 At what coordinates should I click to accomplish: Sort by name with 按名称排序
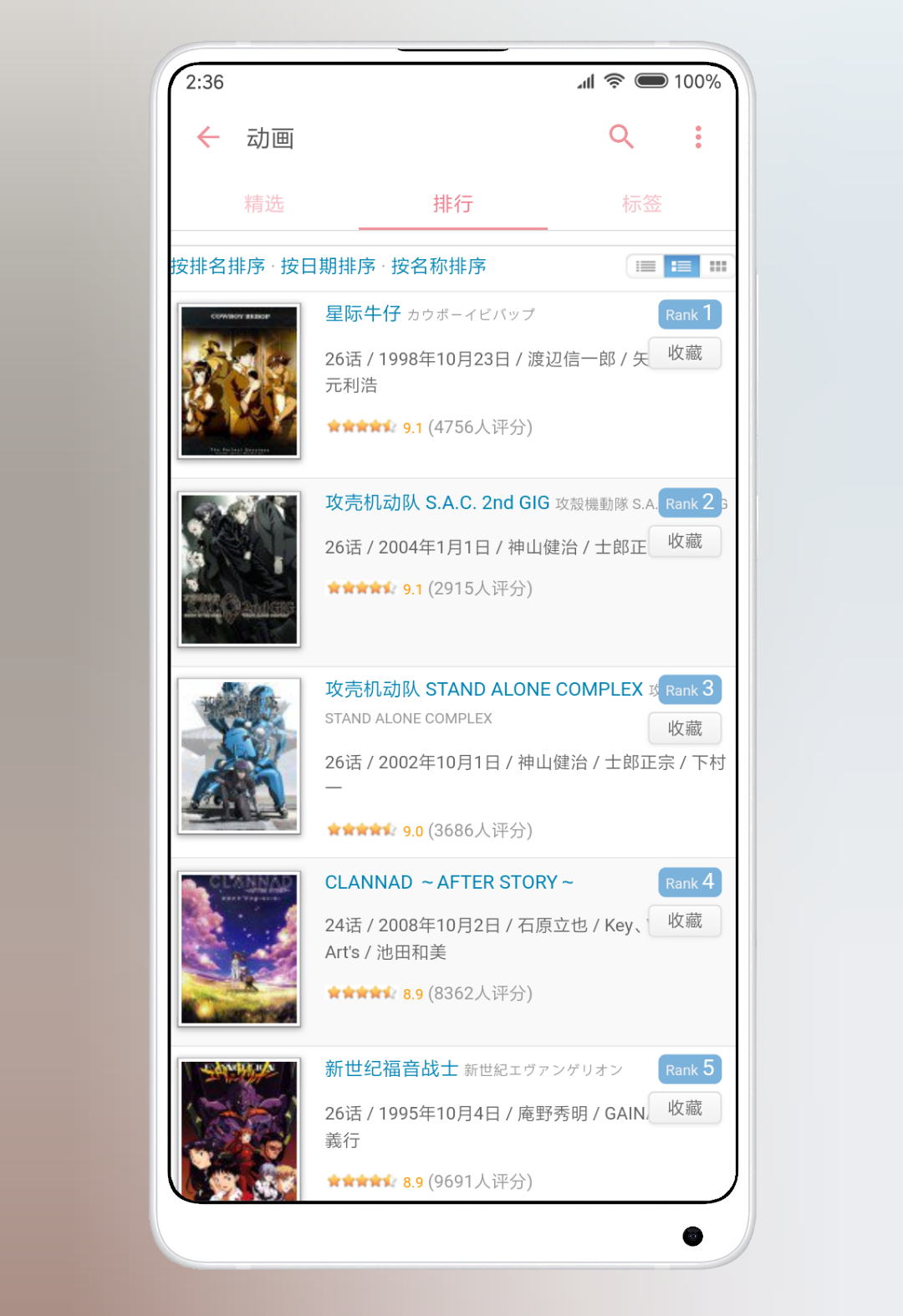pos(438,266)
